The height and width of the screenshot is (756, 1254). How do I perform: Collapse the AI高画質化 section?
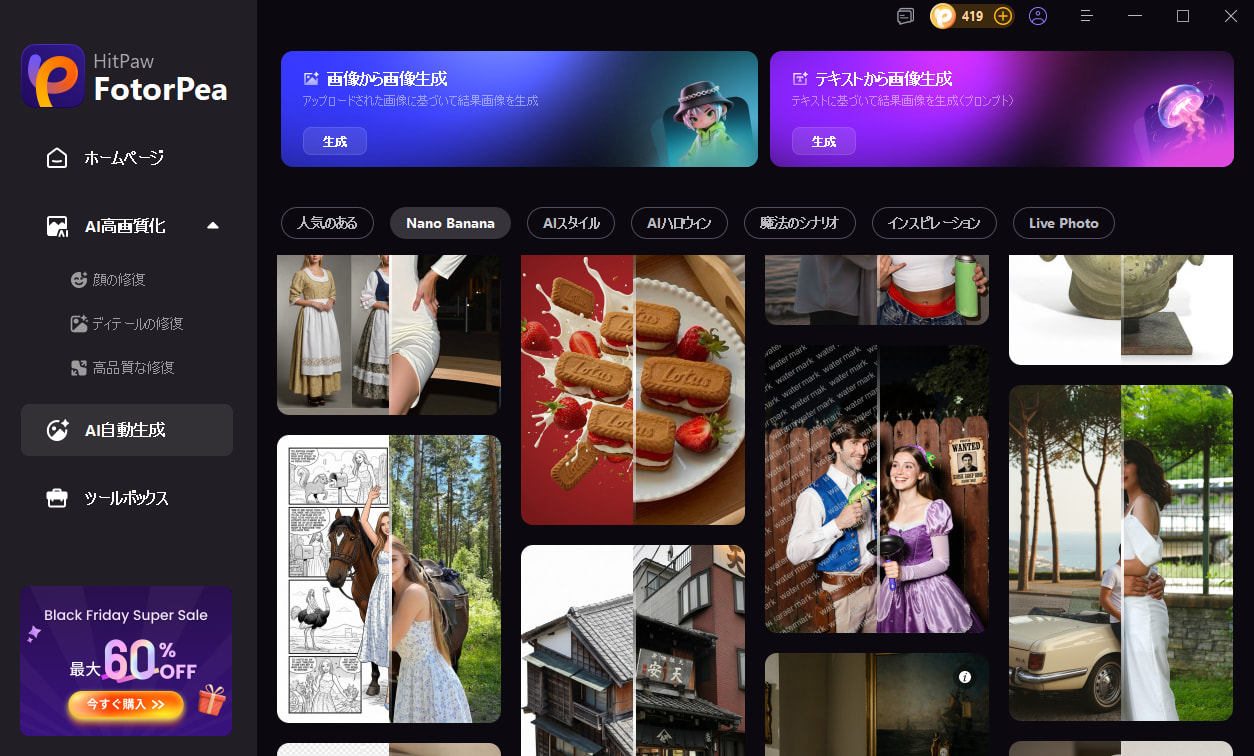212,225
